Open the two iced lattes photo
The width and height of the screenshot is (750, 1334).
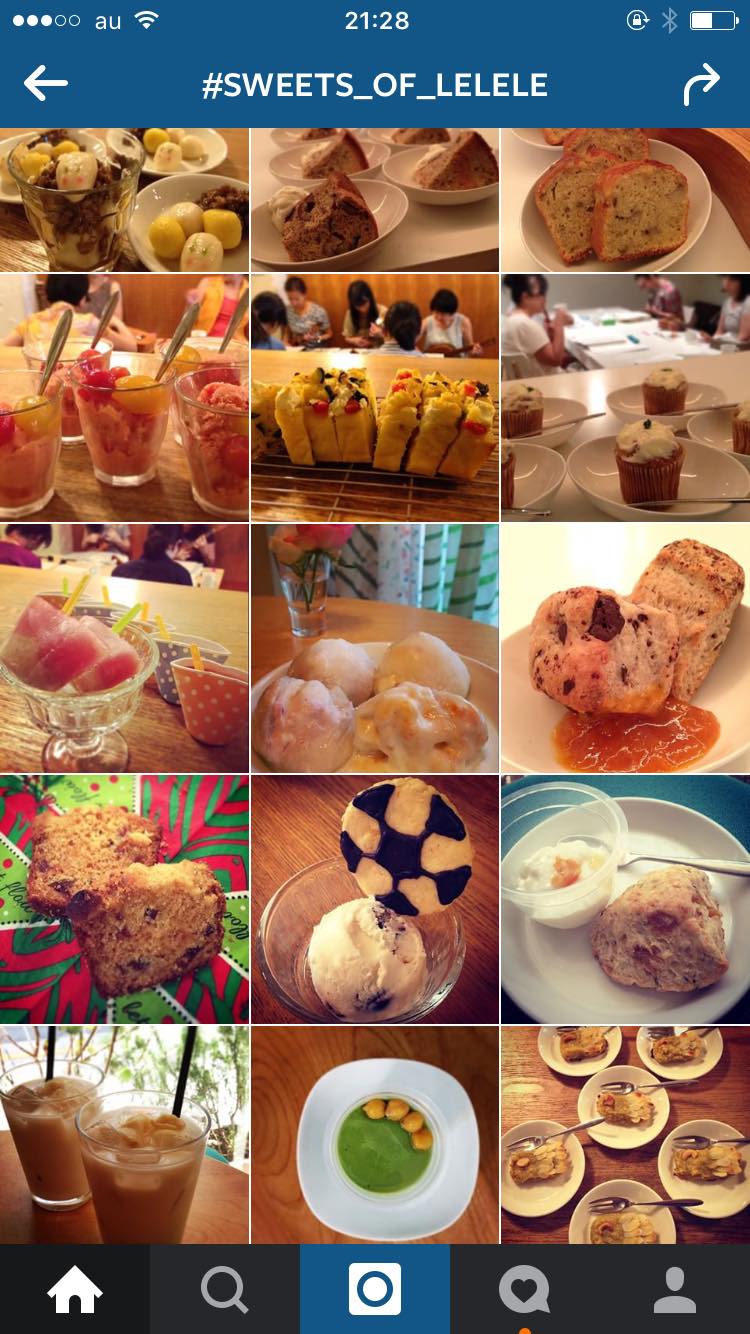124,1135
